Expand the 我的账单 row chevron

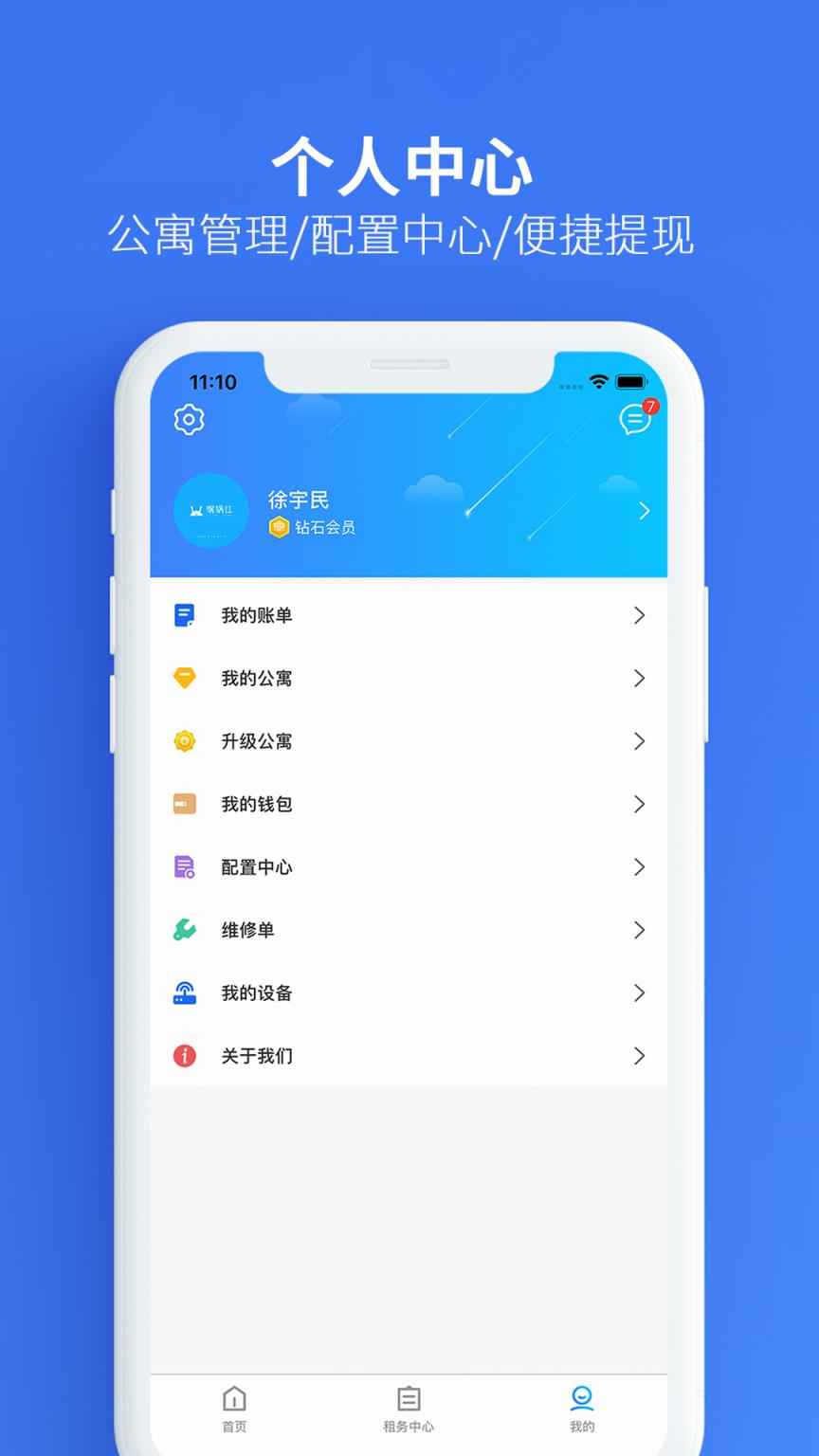[x=640, y=615]
